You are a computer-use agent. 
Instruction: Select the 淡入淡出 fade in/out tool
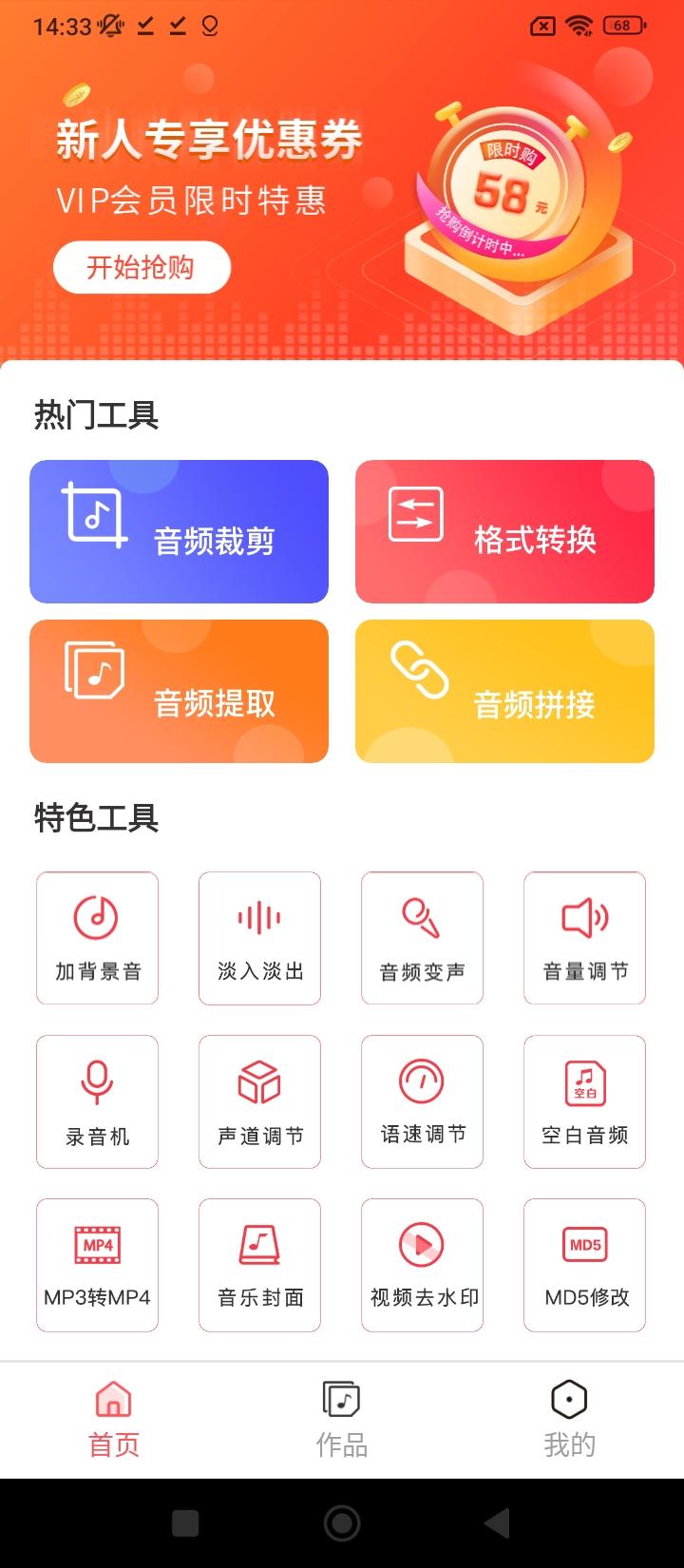click(259, 938)
